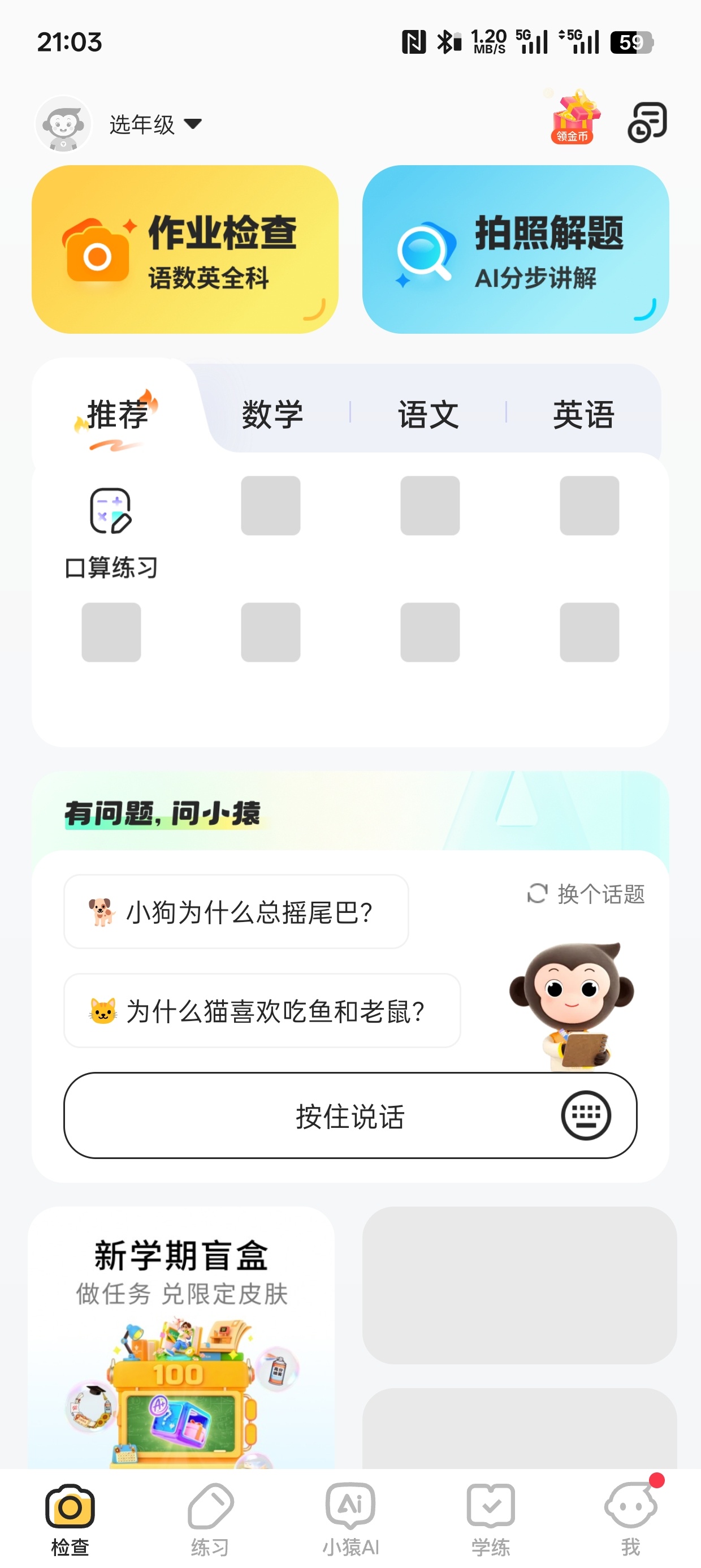Select the 练习 tab in bottom navigation
Image resolution: width=701 pixels, height=1568 pixels.
(210, 1515)
